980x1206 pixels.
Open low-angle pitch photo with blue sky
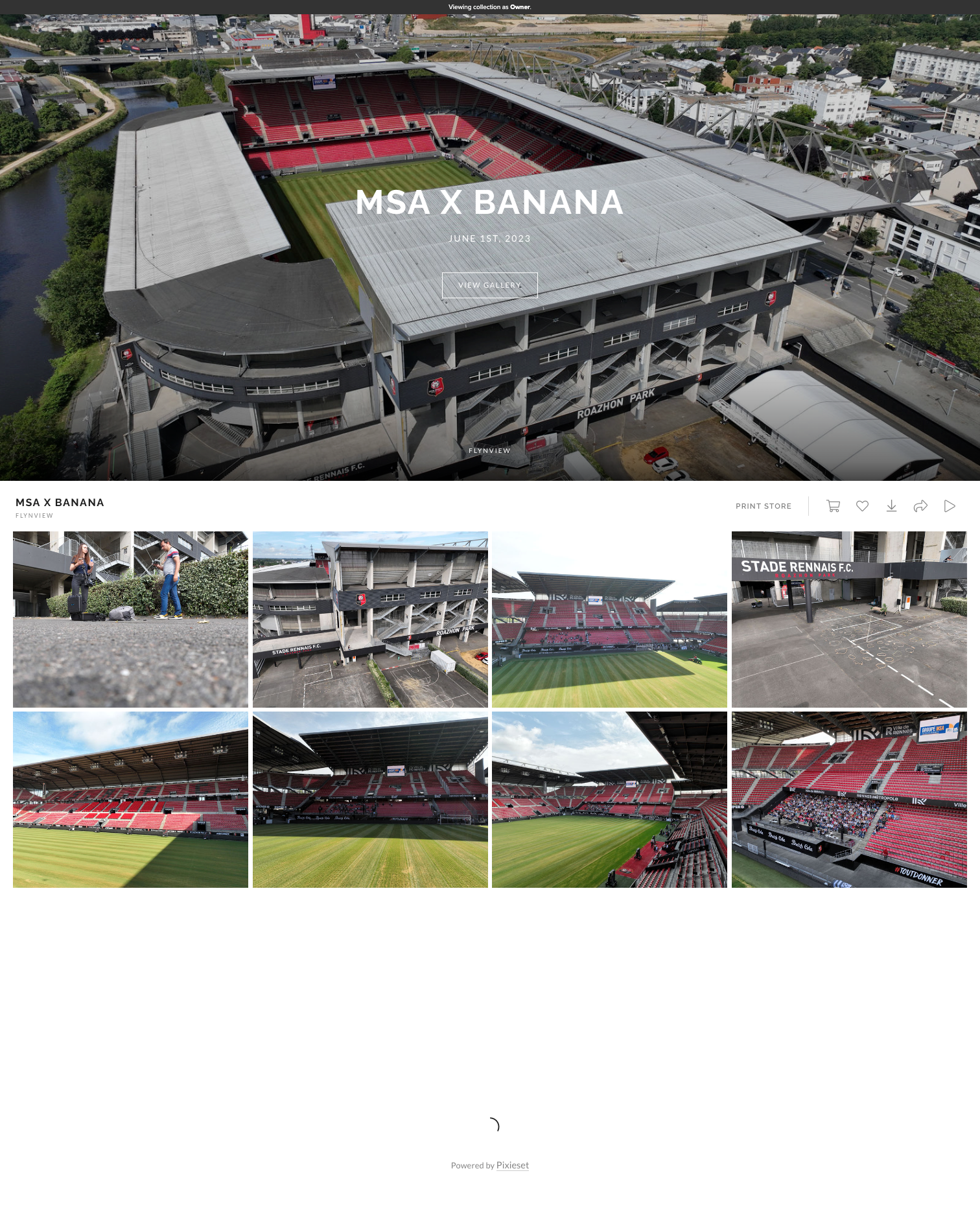click(x=130, y=799)
